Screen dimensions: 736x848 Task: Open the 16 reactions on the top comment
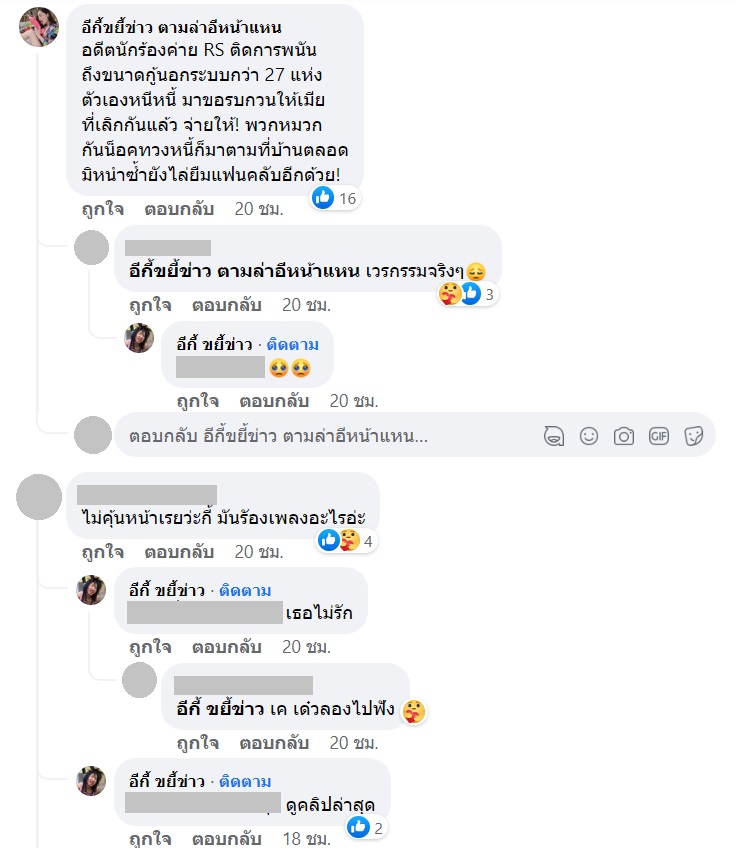point(334,199)
